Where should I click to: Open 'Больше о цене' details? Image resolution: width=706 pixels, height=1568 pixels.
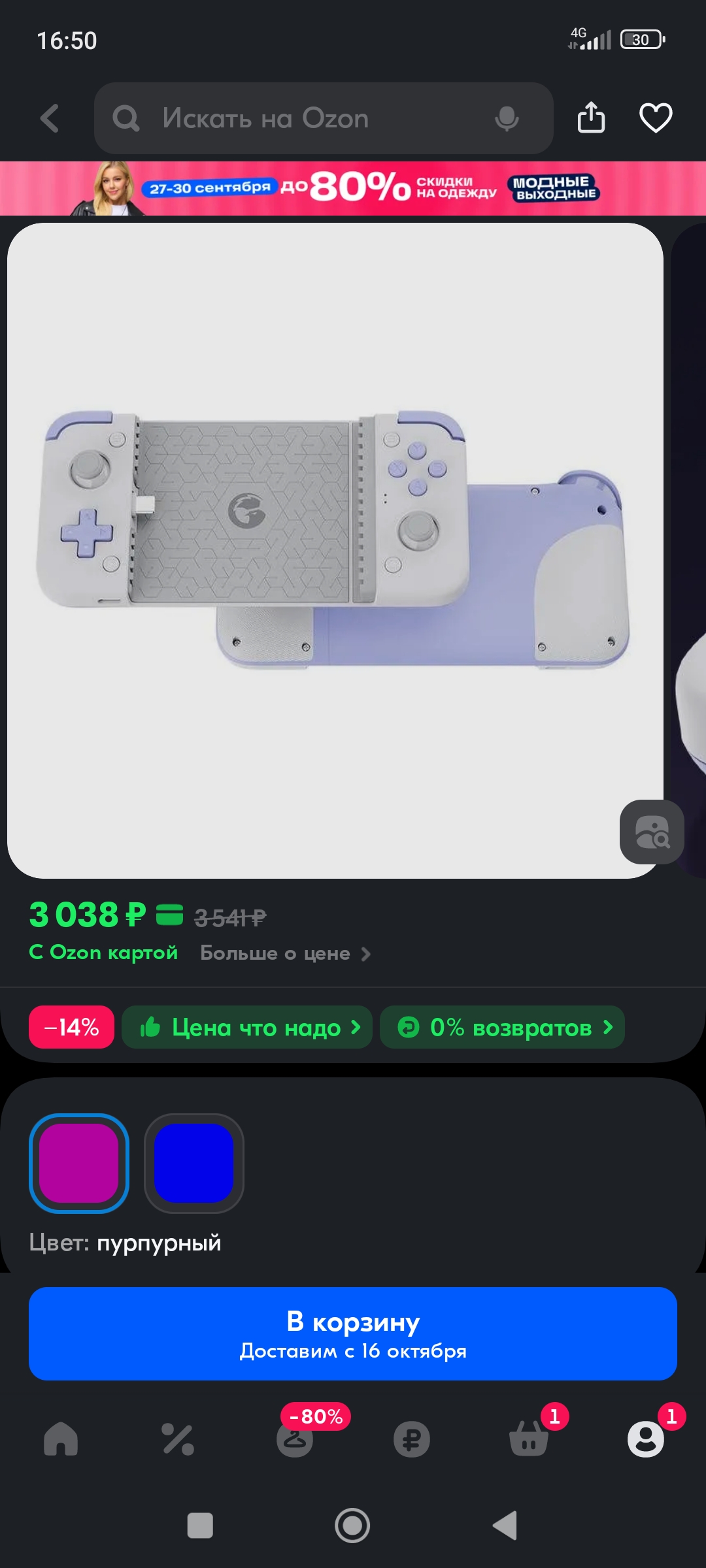click(x=286, y=953)
